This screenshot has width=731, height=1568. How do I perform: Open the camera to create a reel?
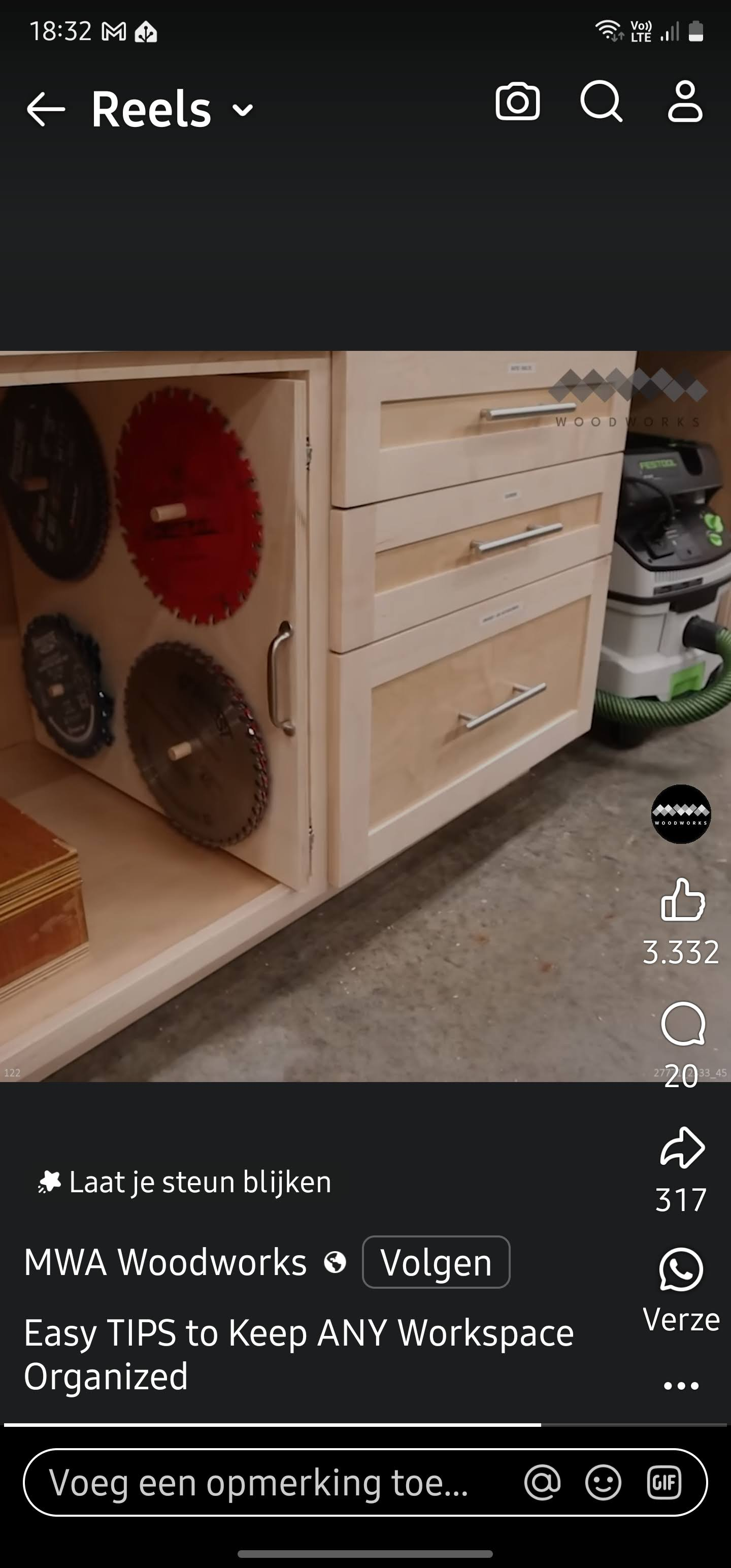tap(517, 102)
